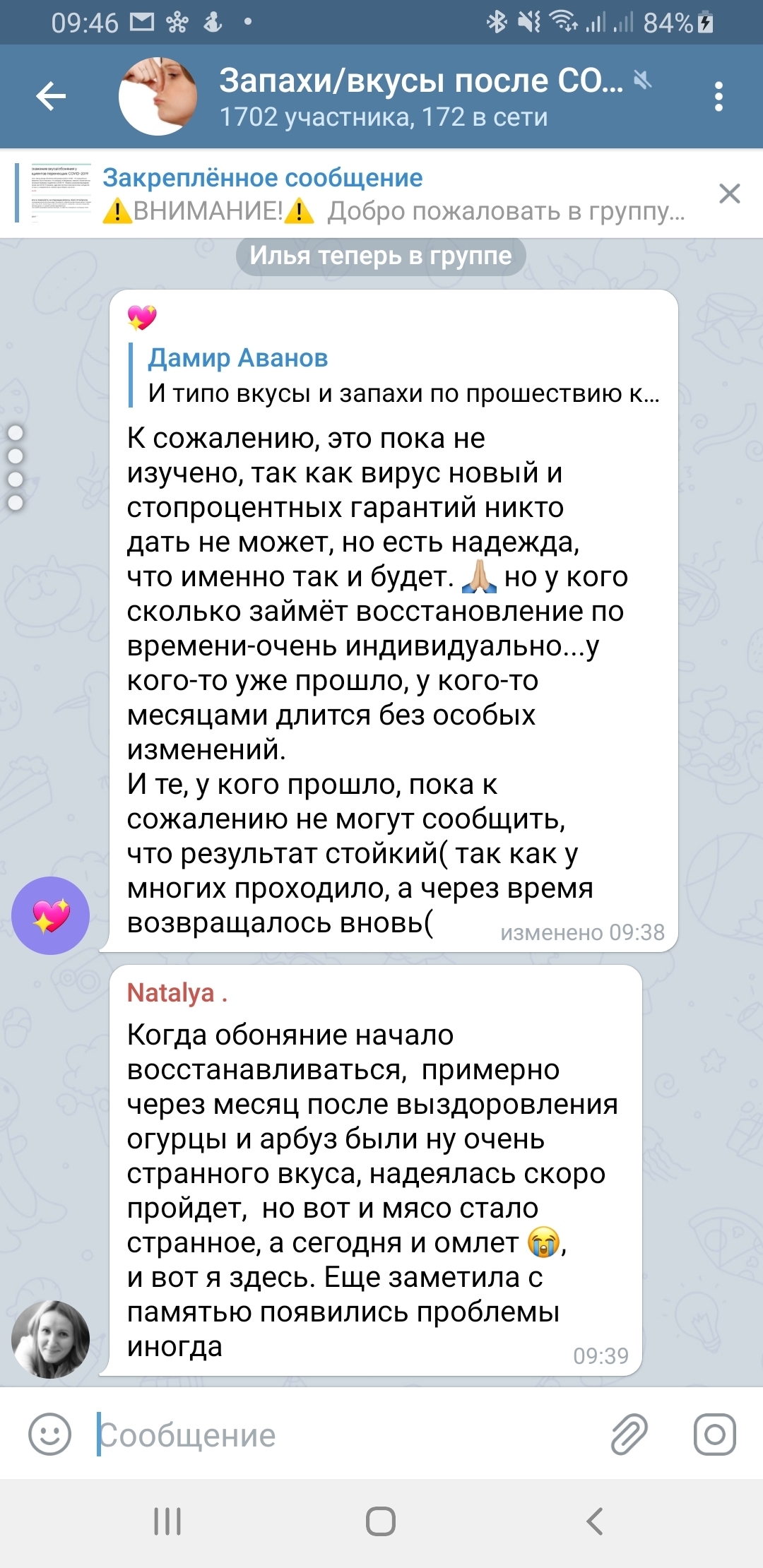The height and width of the screenshot is (1568, 763).
Task: Jump to the quoted Дамир Аванов message
Action: pos(403,376)
